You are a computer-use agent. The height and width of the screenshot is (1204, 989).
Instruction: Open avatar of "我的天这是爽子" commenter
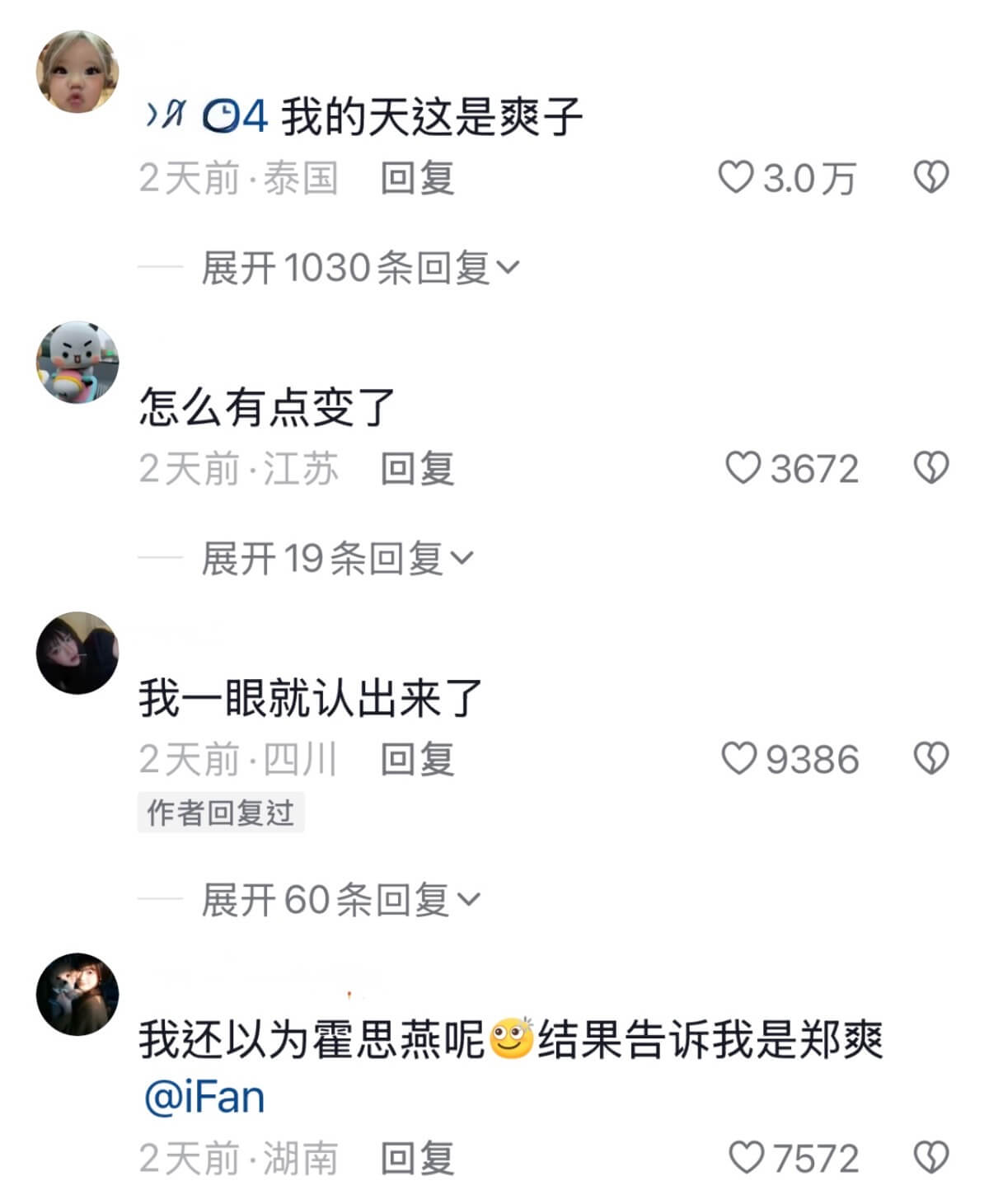click(x=77, y=73)
